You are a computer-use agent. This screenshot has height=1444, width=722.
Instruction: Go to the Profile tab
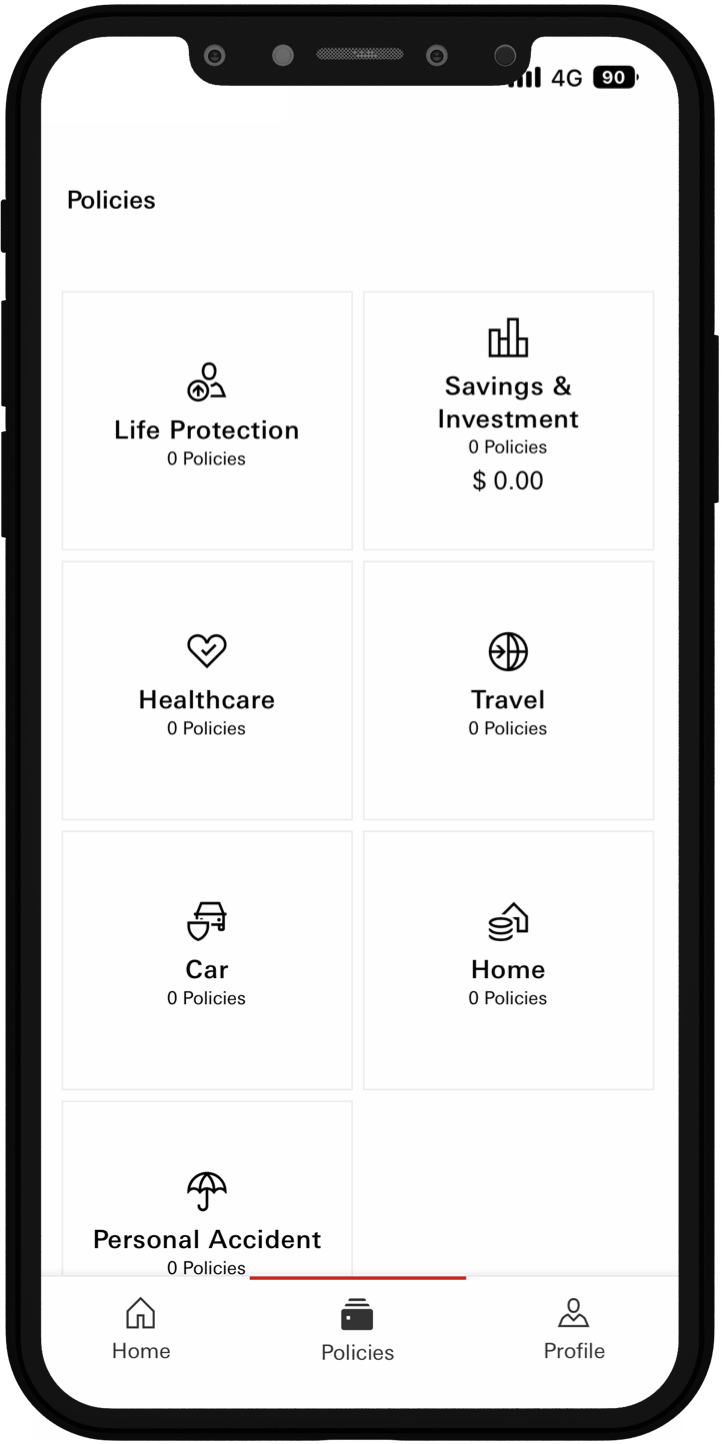click(x=574, y=1330)
